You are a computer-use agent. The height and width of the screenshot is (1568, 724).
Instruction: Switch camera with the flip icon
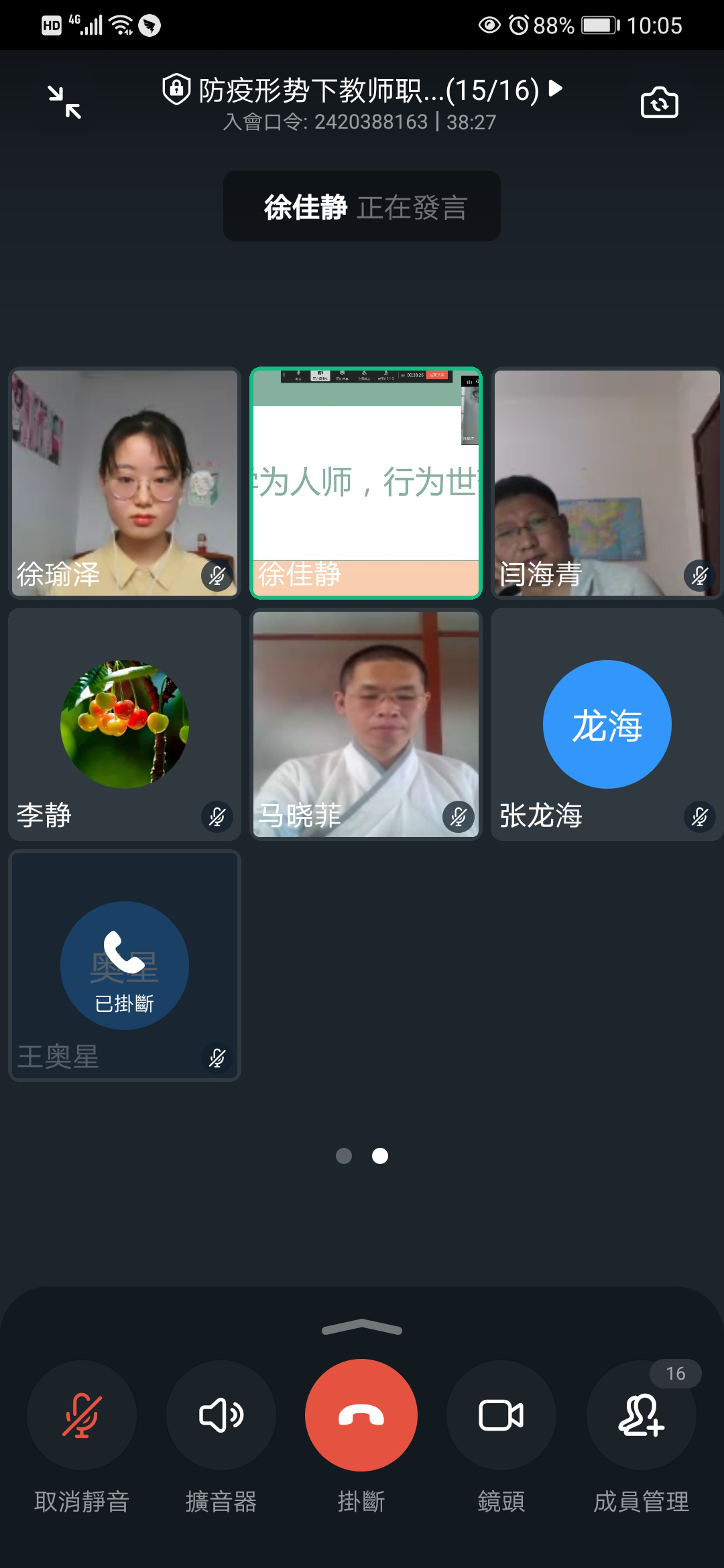point(659,103)
